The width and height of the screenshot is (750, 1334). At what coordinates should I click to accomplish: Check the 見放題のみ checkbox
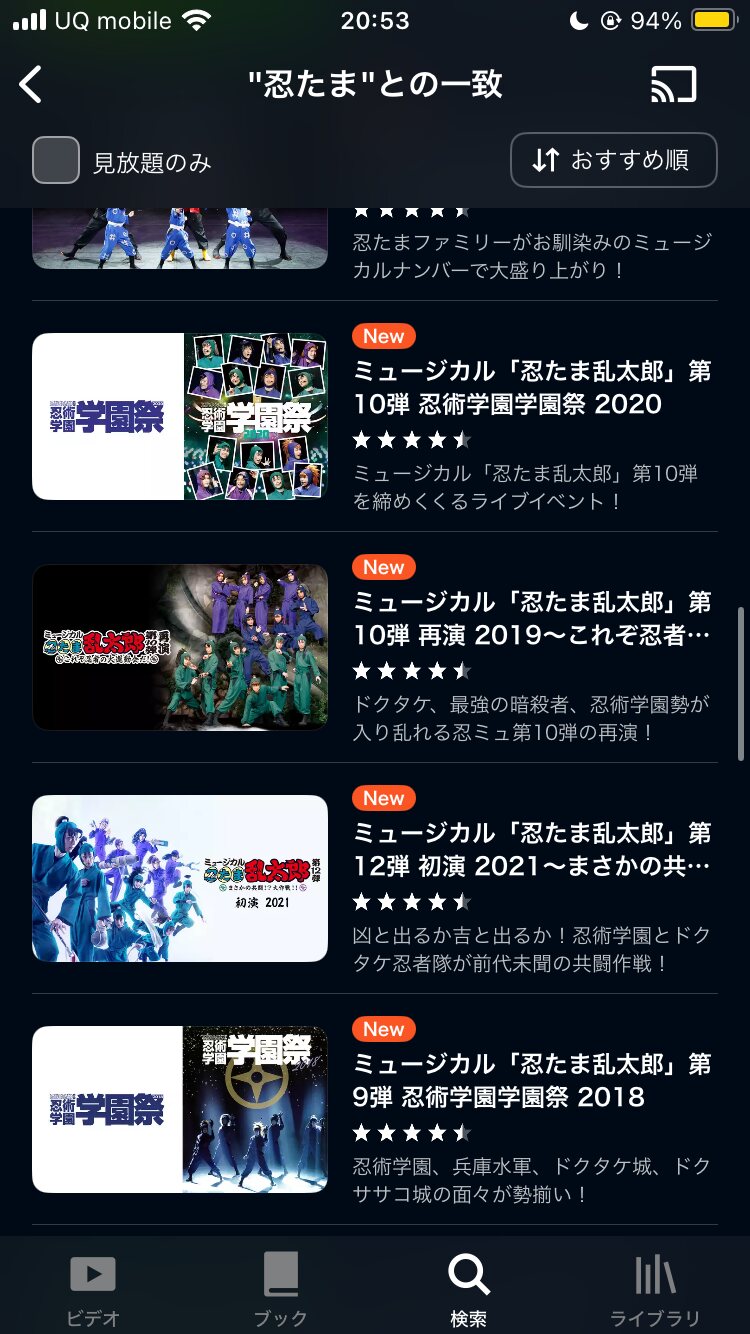point(56,160)
